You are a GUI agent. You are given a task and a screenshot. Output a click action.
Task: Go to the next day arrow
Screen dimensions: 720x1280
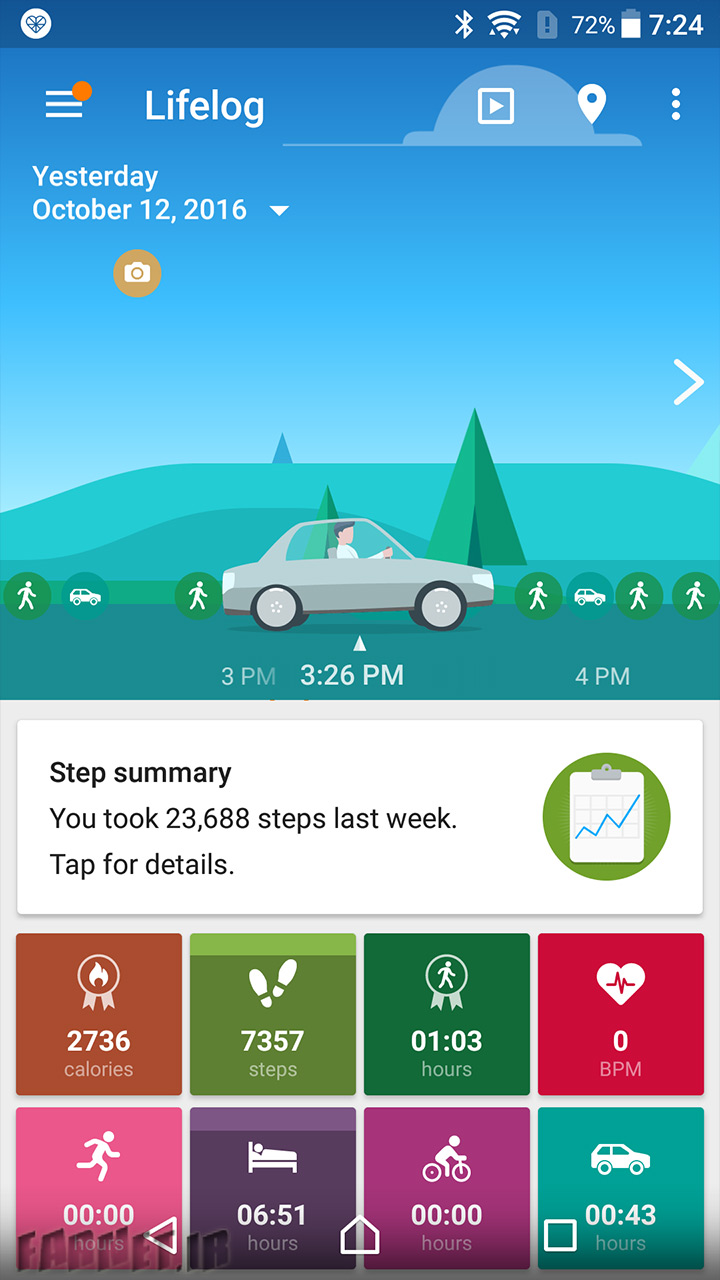[689, 382]
